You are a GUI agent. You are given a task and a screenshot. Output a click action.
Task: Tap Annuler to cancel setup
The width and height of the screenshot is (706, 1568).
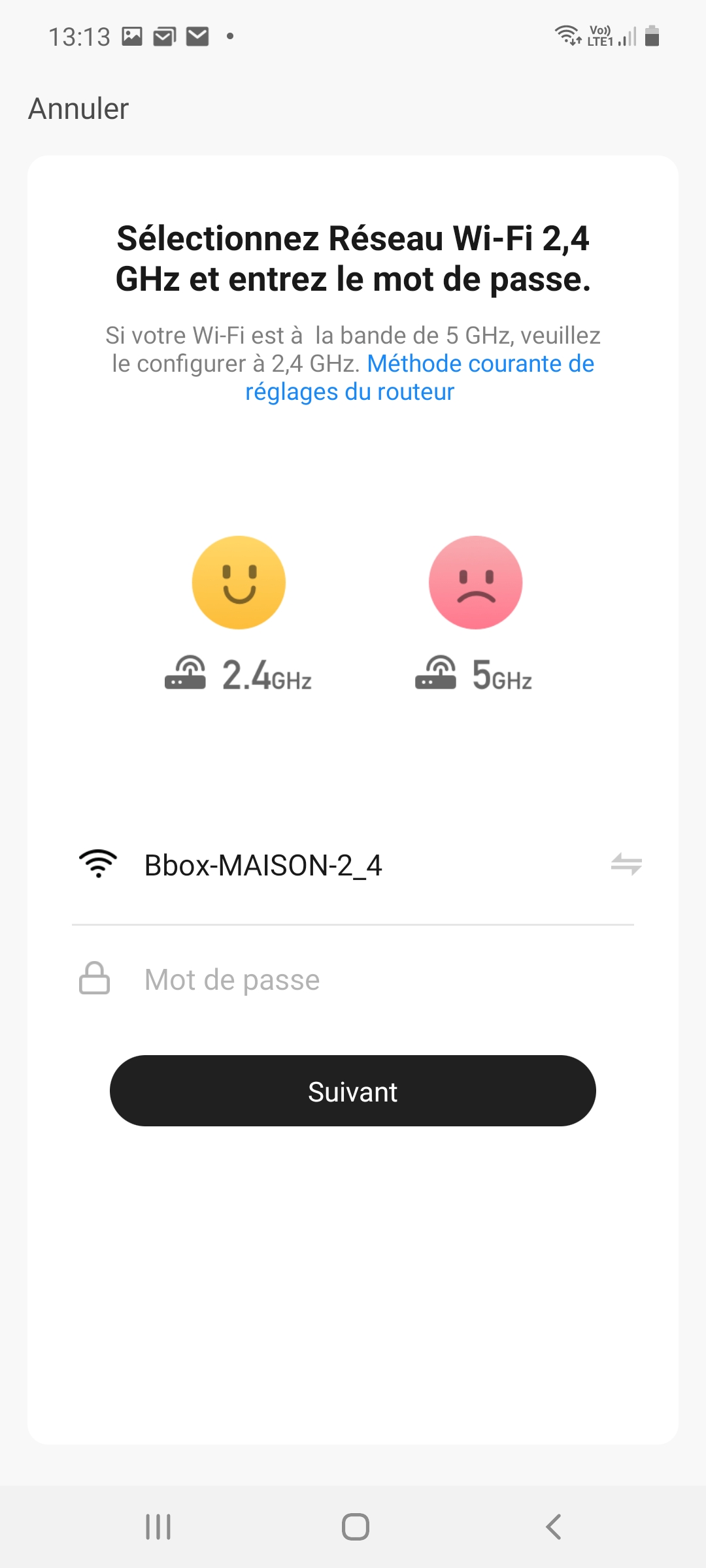coord(78,108)
